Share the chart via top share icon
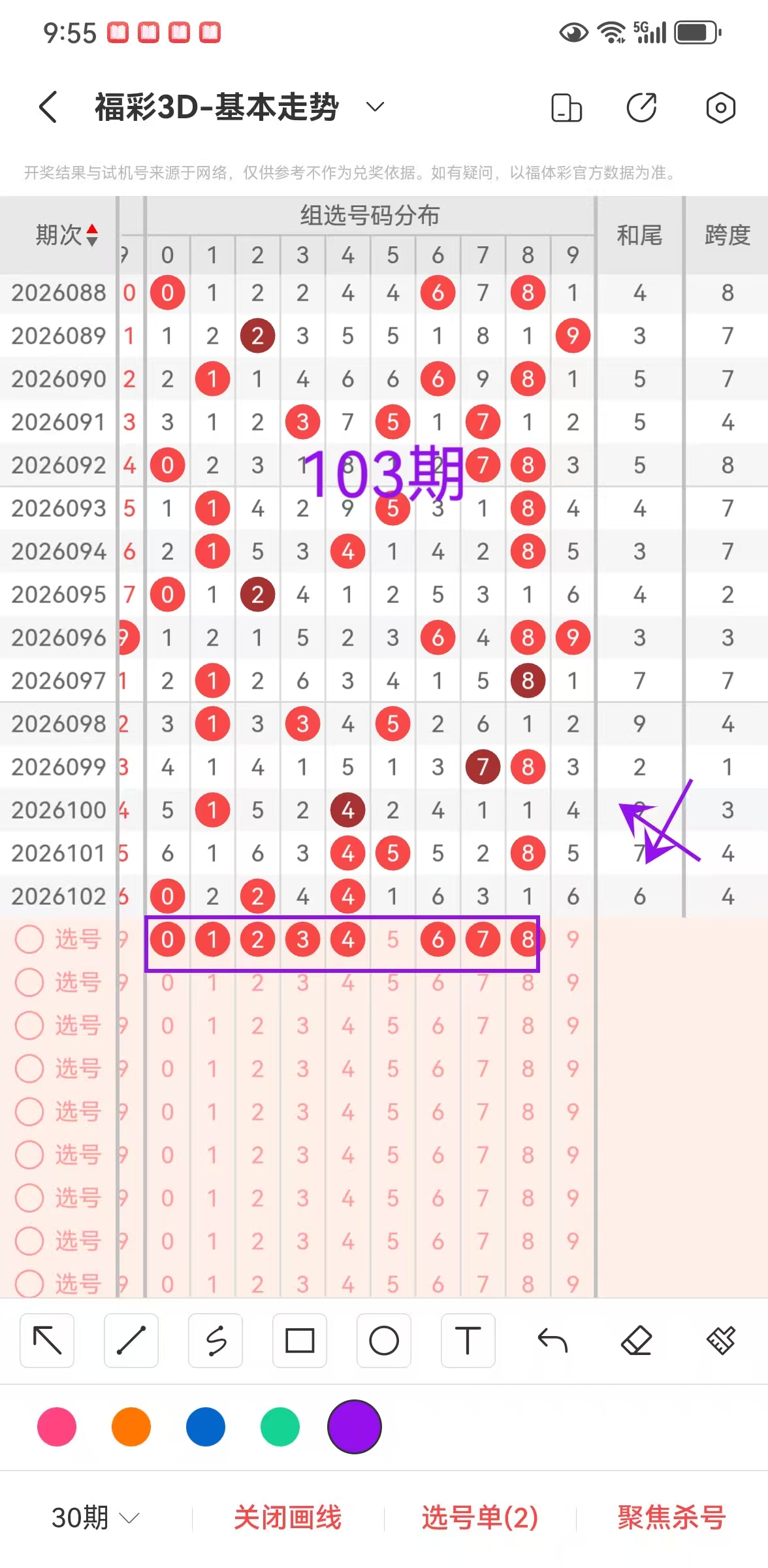This screenshot has width=768, height=1568. tap(641, 108)
